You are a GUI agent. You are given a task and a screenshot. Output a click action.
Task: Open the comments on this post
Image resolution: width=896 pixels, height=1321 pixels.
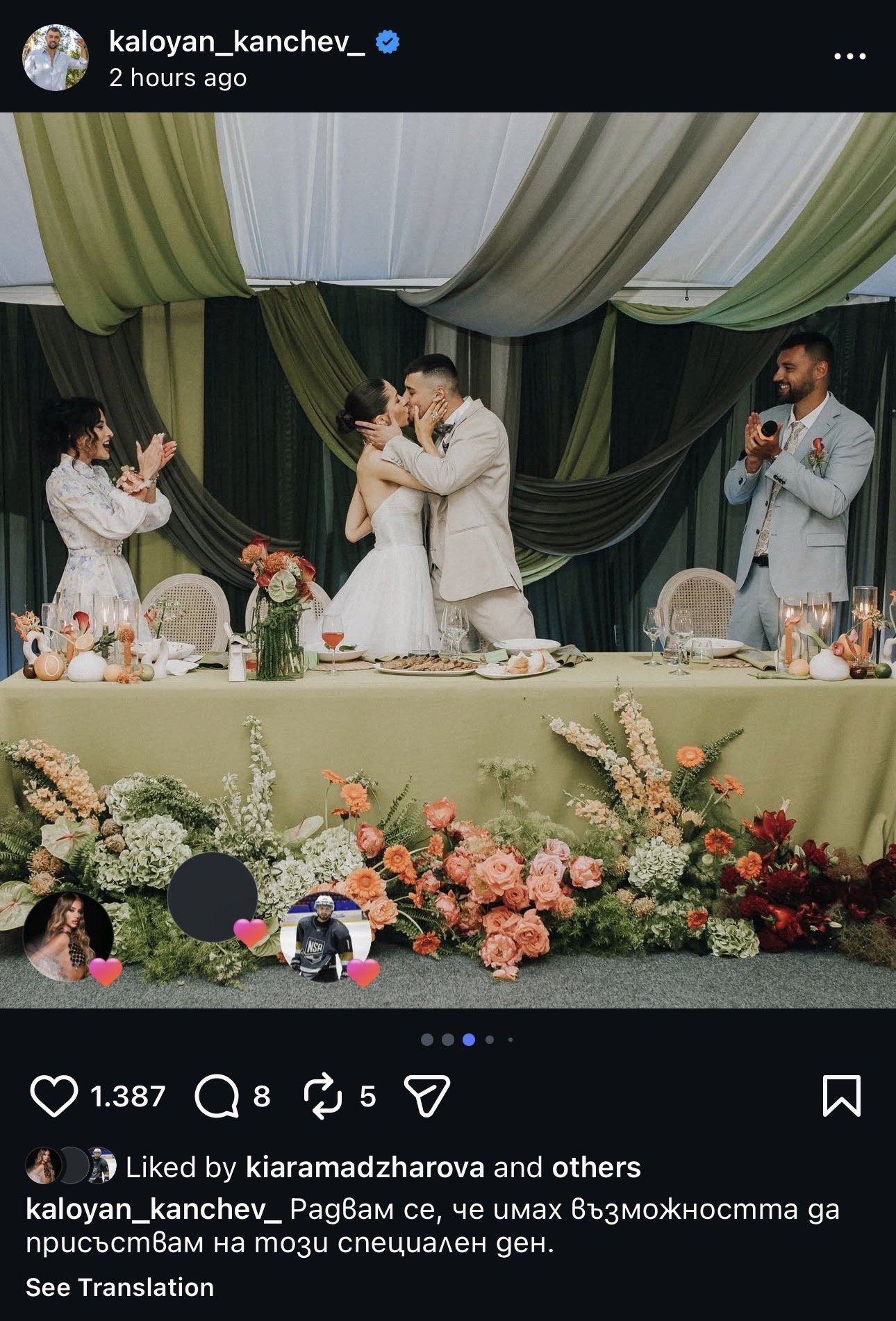[x=217, y=1096]
